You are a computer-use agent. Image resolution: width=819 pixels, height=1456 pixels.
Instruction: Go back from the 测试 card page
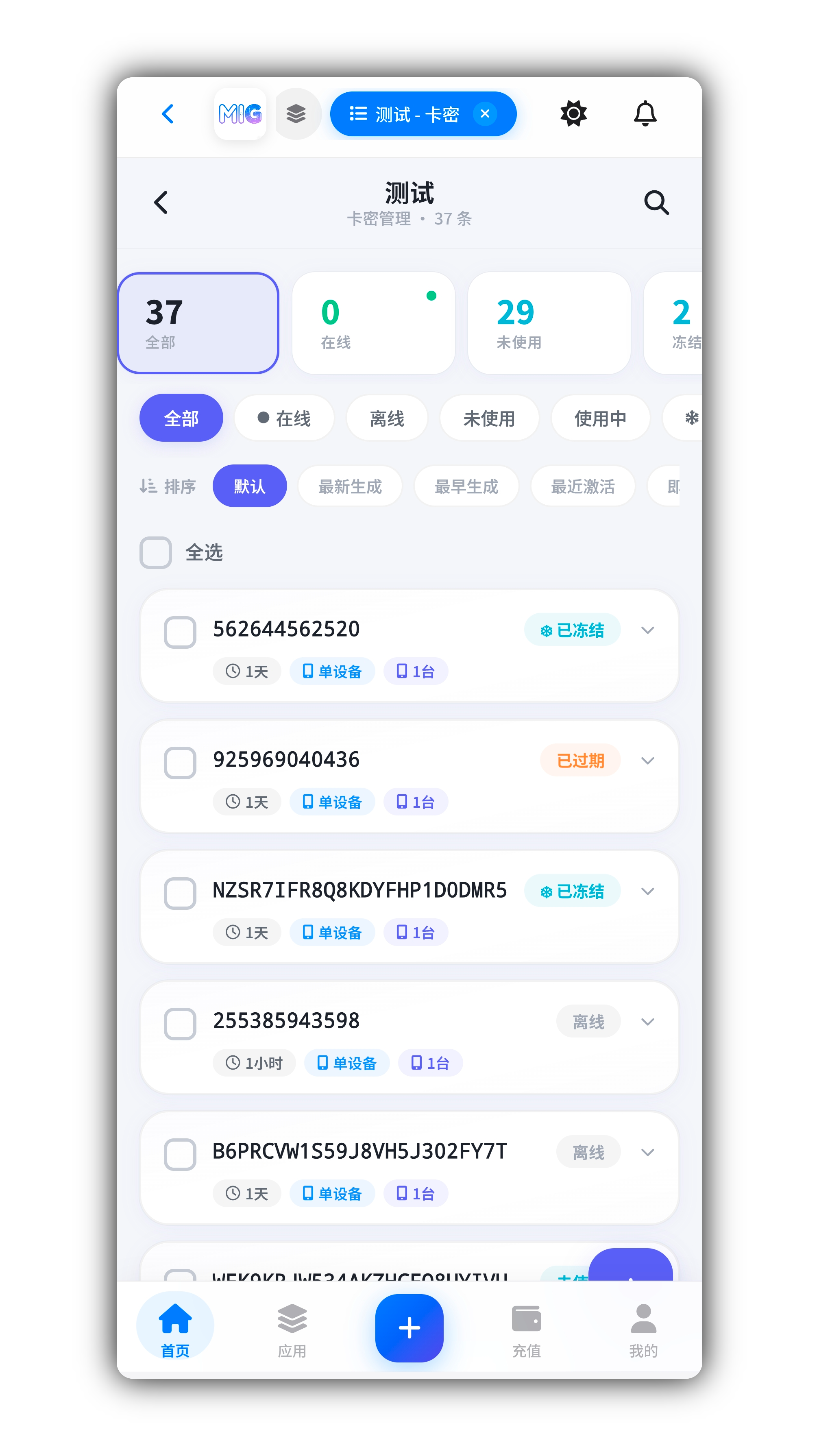point(161,203)
